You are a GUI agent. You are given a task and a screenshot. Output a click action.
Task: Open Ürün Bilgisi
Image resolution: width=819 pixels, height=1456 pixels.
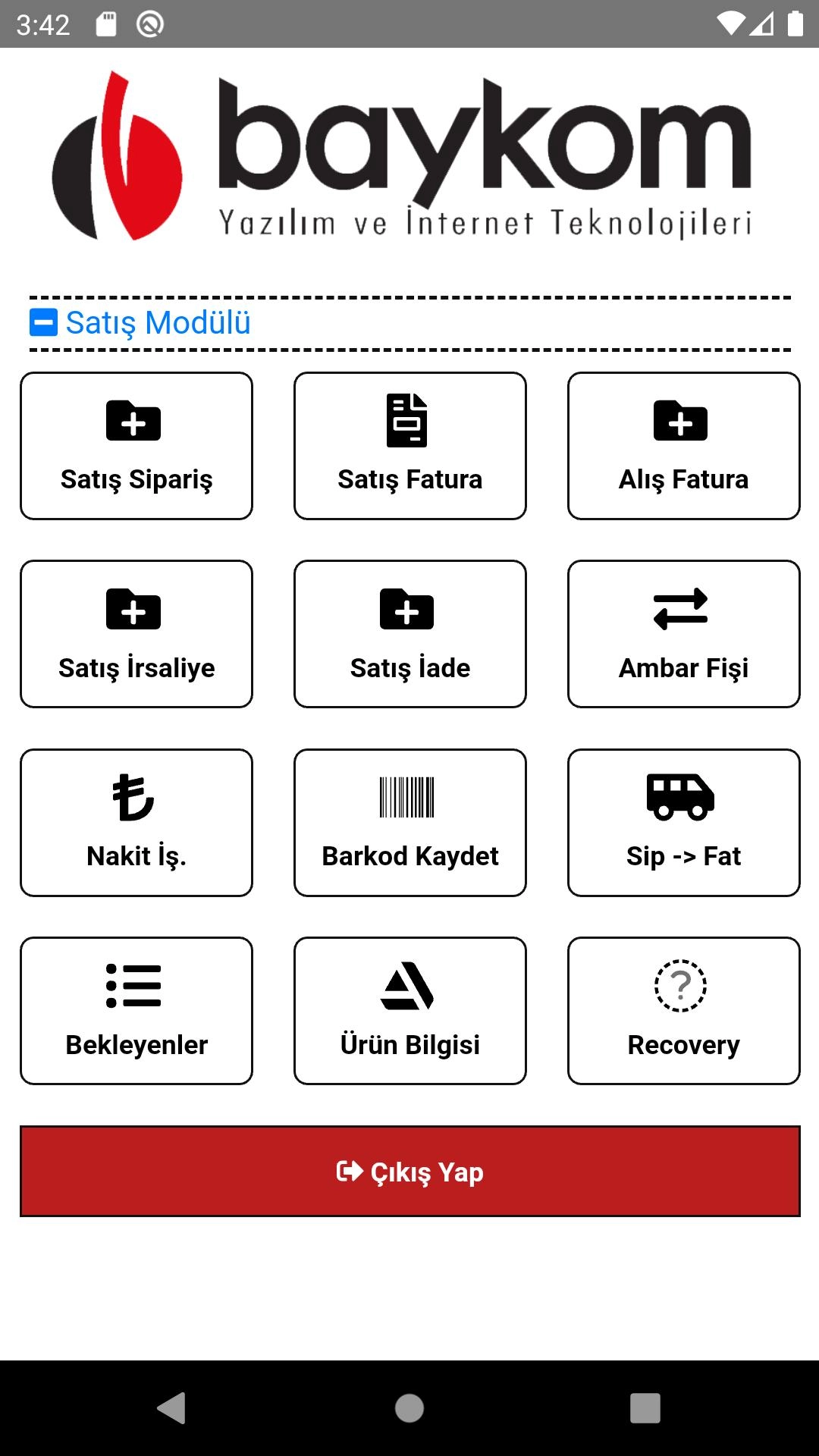point(409,1011)
